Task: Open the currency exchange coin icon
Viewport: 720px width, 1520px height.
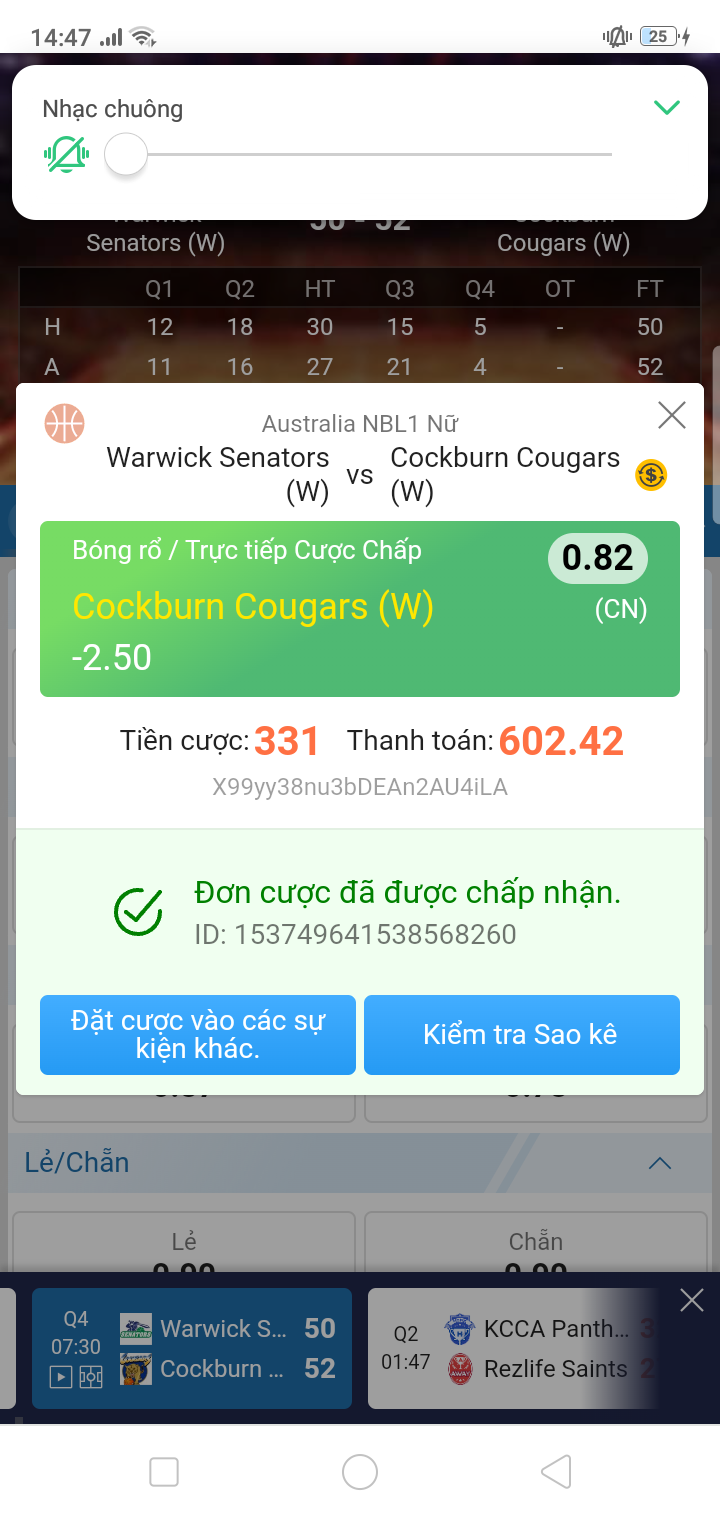Action: pyautogui.click(x=650, y=476)
